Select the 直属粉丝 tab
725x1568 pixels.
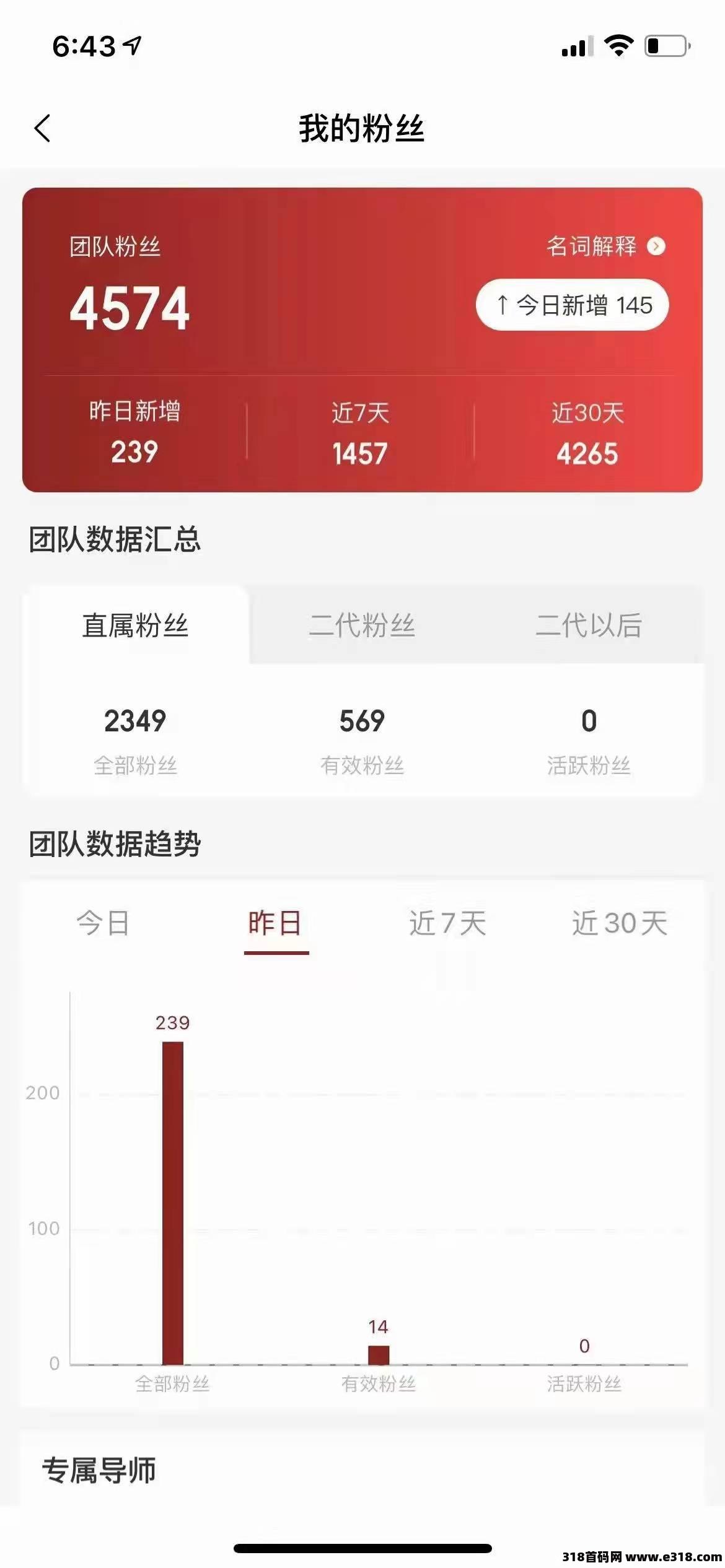click(x=136, y=627)
